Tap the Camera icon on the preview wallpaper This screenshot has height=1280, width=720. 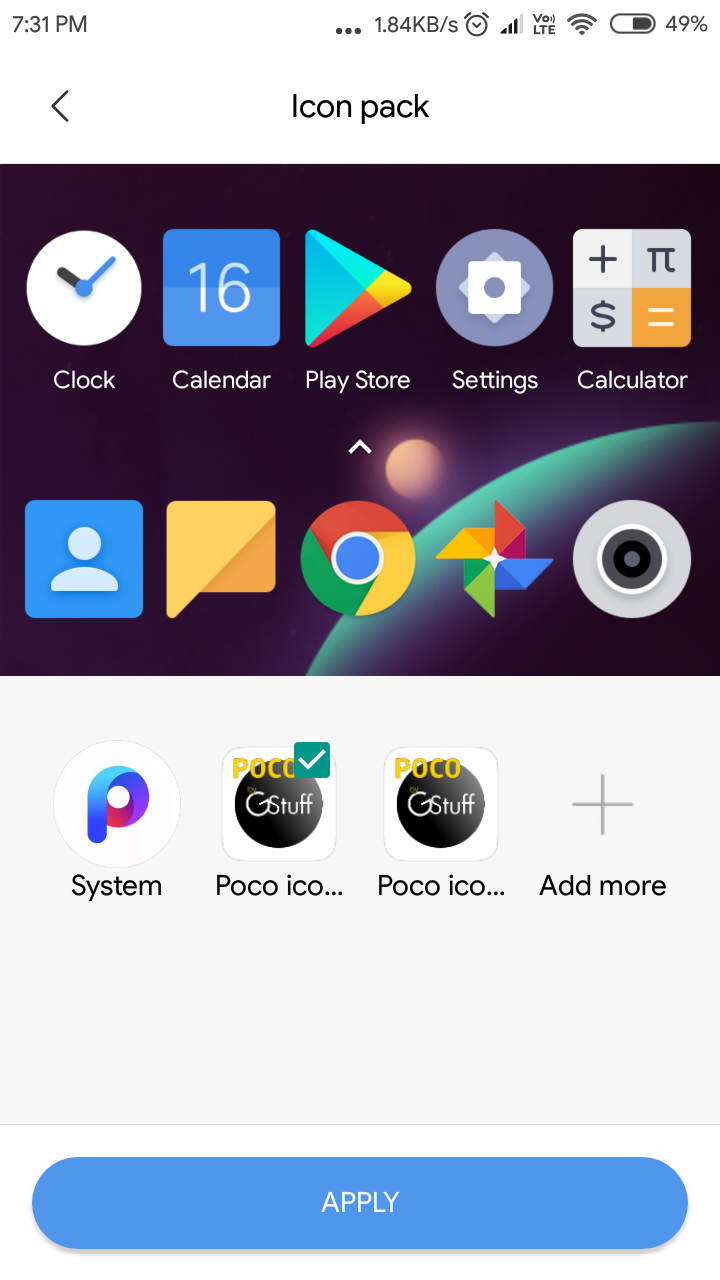pyautogui.click(x=631, y=558)
